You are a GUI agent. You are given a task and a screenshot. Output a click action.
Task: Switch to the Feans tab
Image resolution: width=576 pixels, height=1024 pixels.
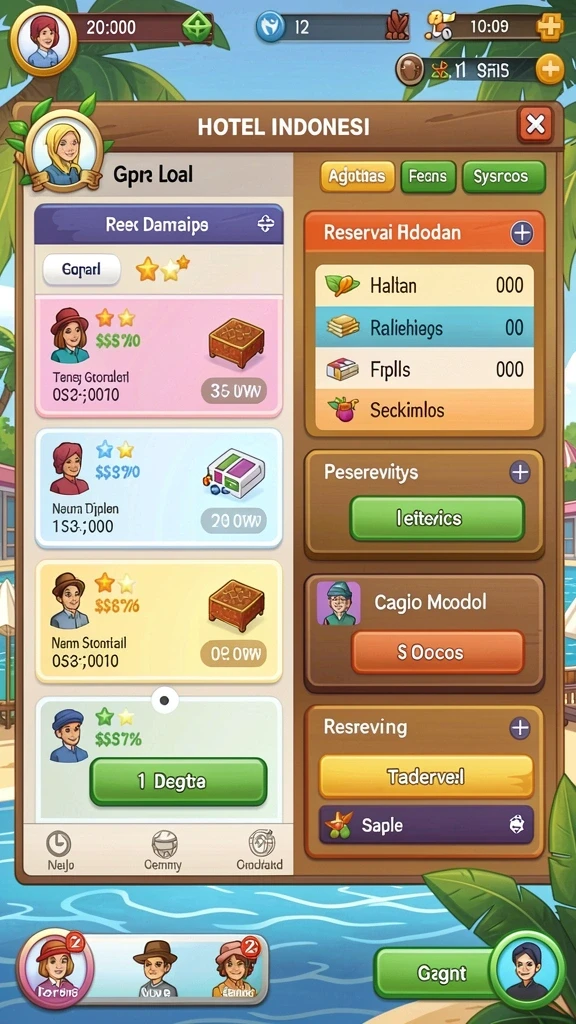click(x=428, y=176)
